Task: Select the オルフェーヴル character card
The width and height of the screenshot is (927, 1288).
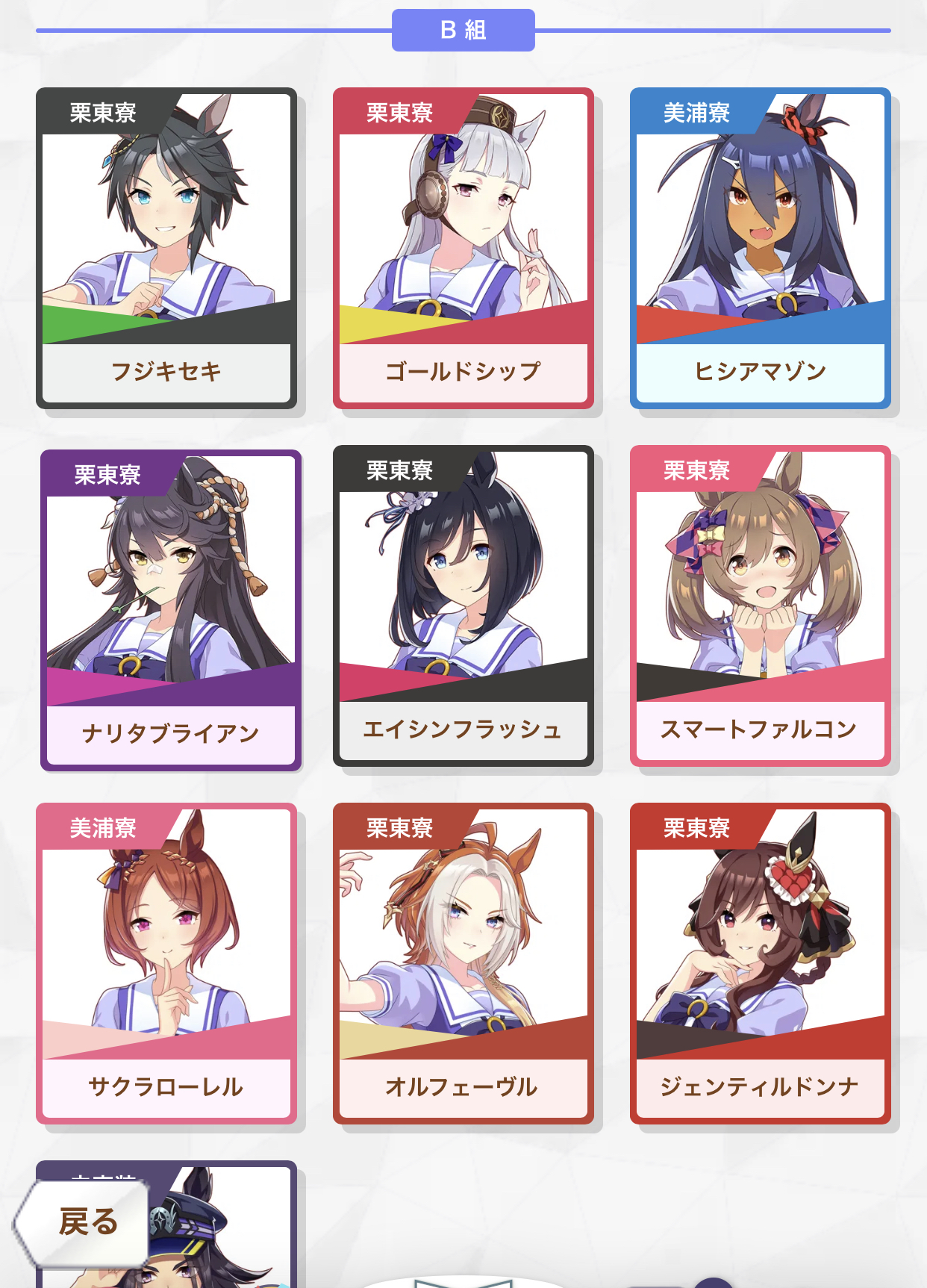Action: coord(463,963)
